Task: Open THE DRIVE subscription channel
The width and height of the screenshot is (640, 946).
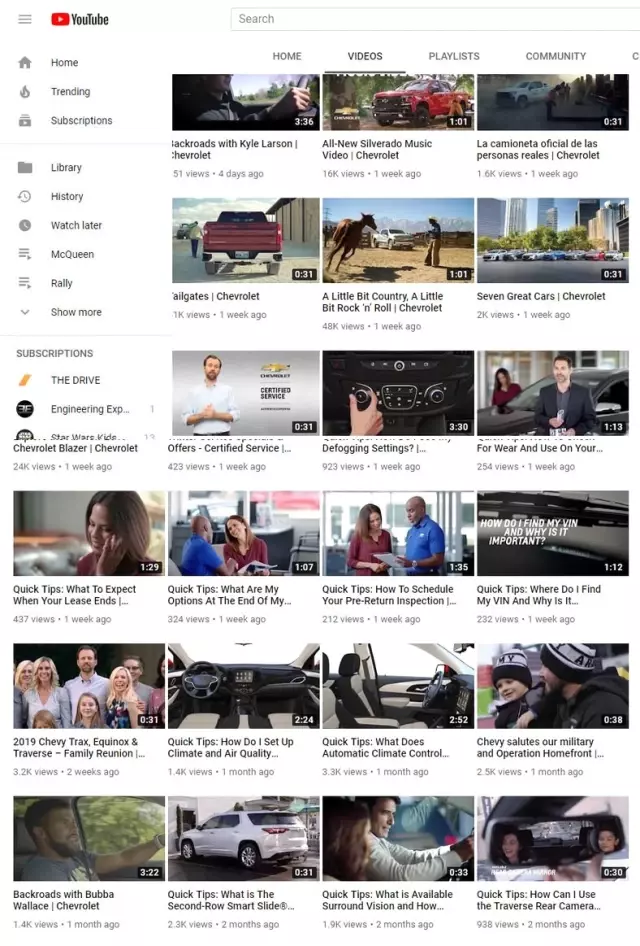Action: [x=75, y=381]
